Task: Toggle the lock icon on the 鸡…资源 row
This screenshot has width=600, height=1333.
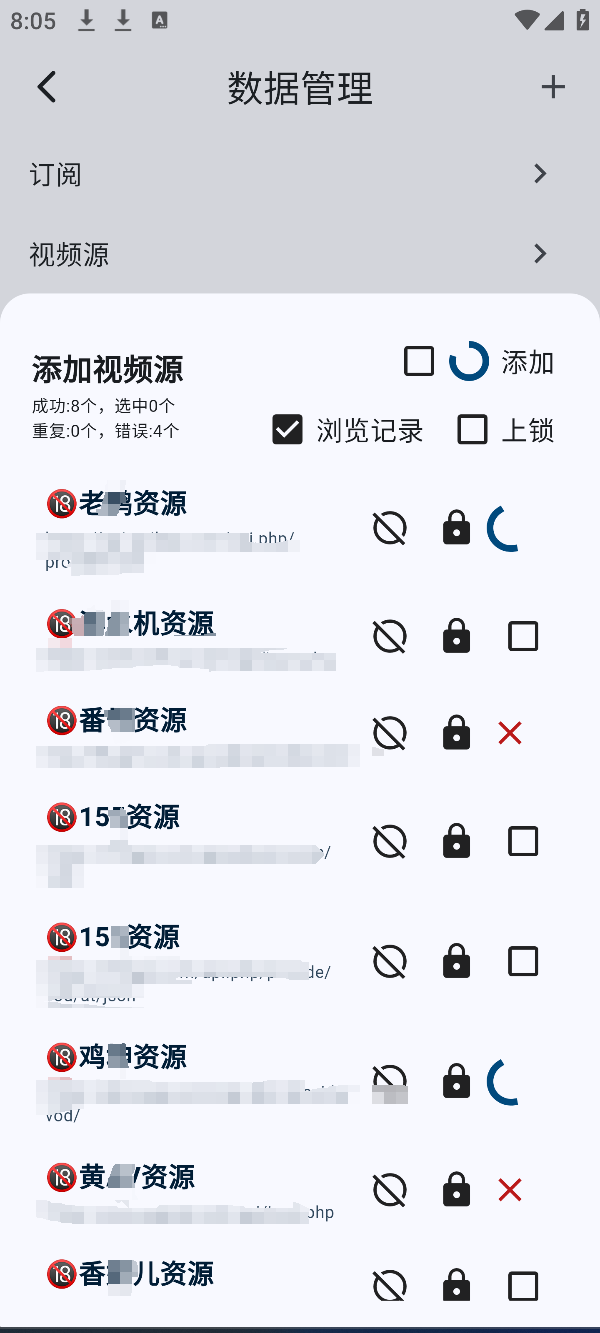Action: coord(456,1081)
